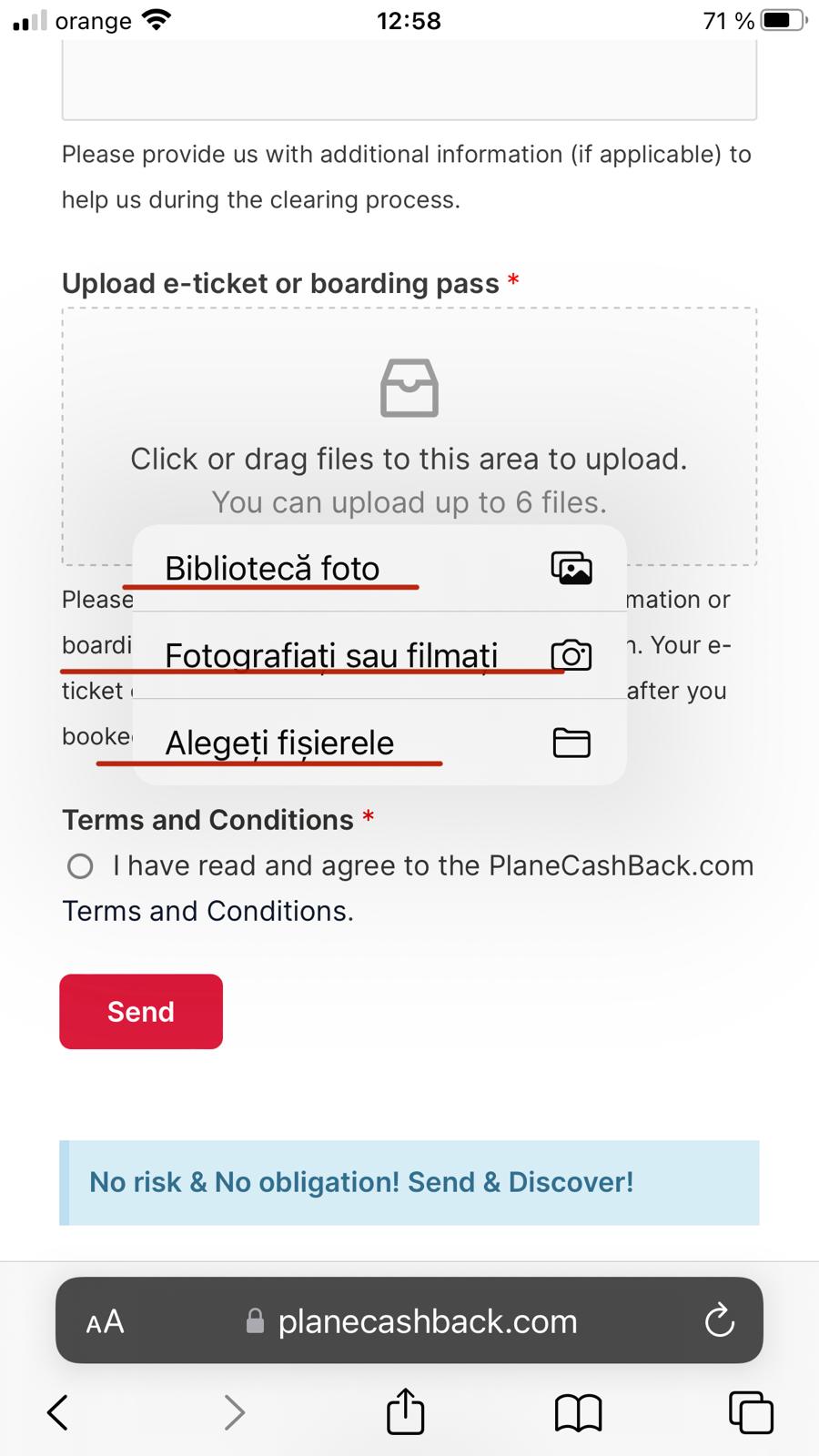Select Fotografiați sau filmați option
This screenshot has height=1456, width=819.
click(379, 655)
